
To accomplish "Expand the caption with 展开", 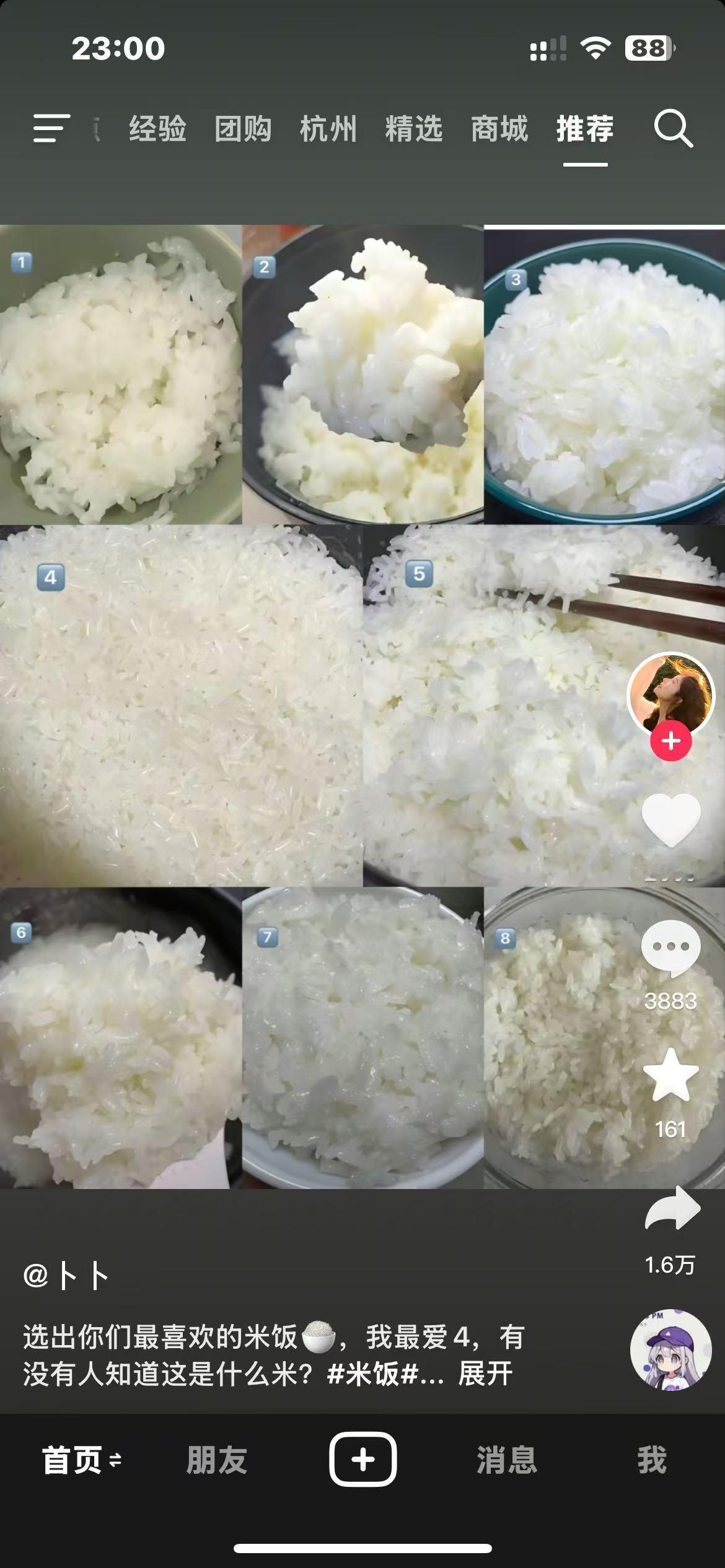I will [x=485, y=1374].
